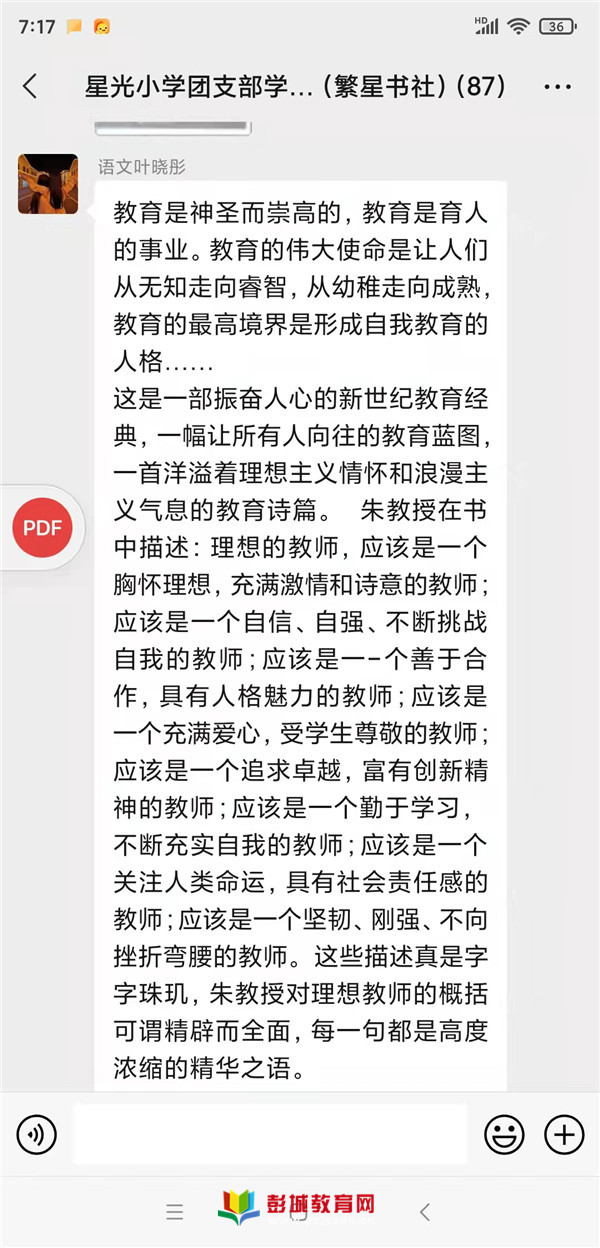The image size is (600, 1248).
Task: Open the emoji sticker panel
Action: (504, 1134)
